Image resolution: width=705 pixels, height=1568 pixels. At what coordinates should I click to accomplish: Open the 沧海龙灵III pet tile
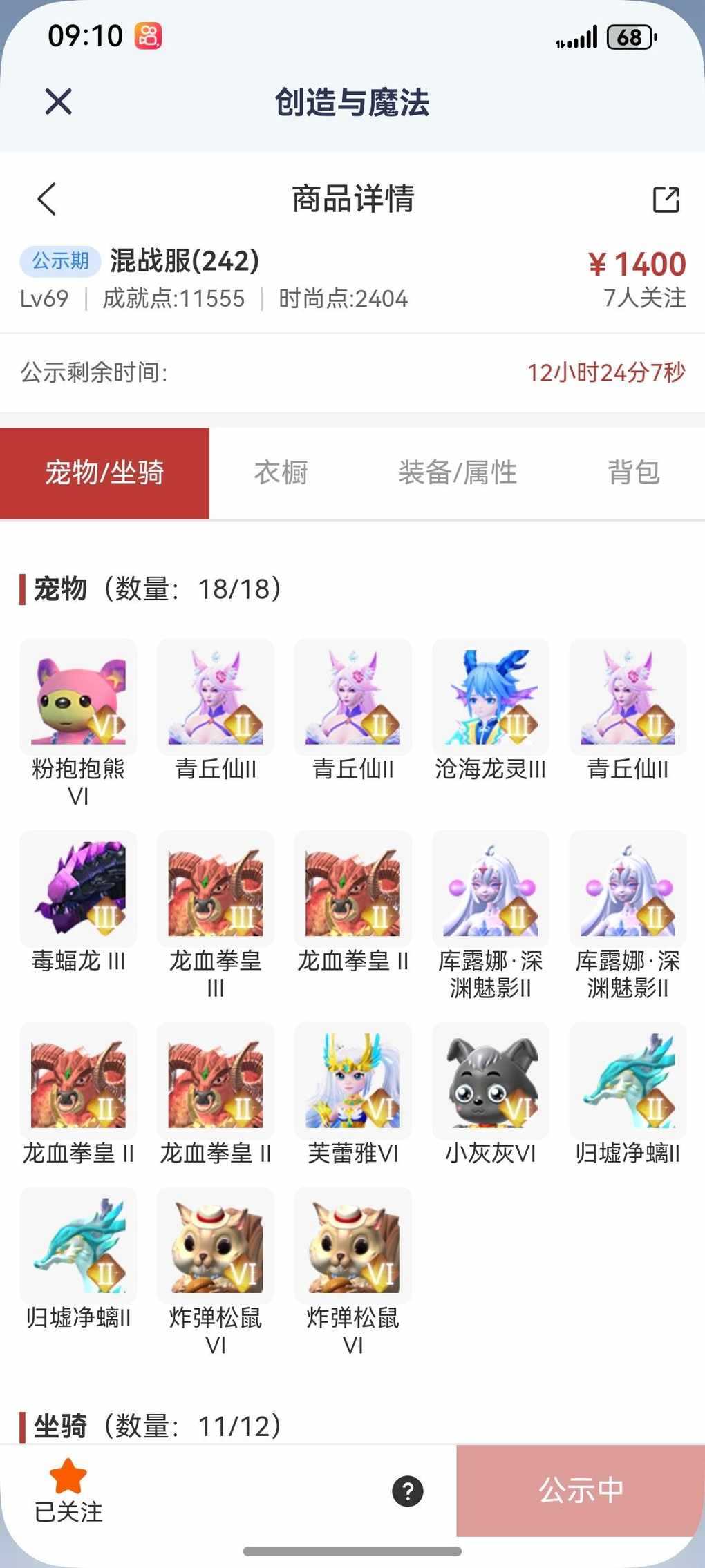491,698
